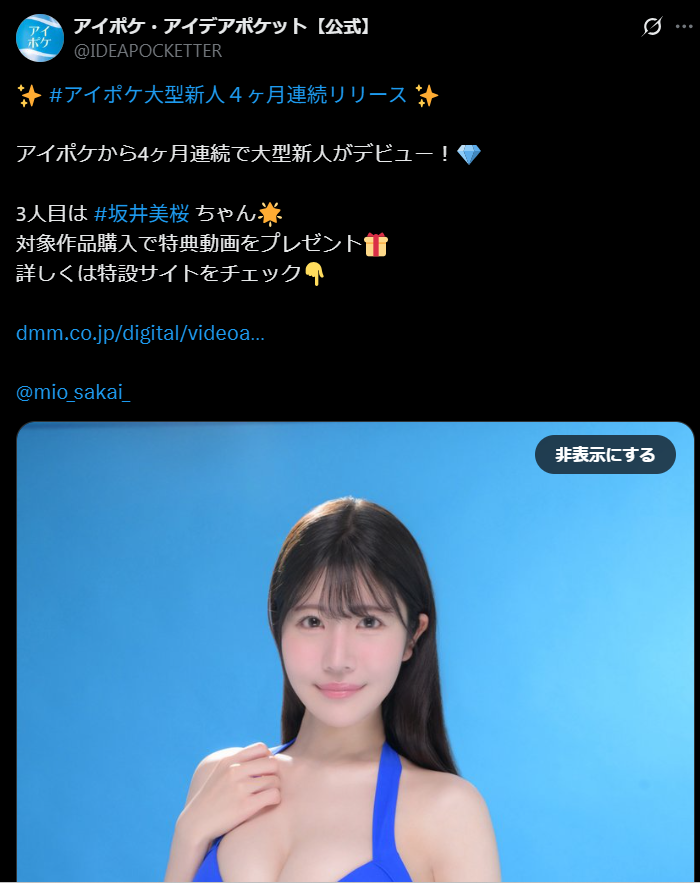This screenshot has width=700, height=883.
Task: Open the #坂井美桜 hashtag
Action: coord(141,213)
